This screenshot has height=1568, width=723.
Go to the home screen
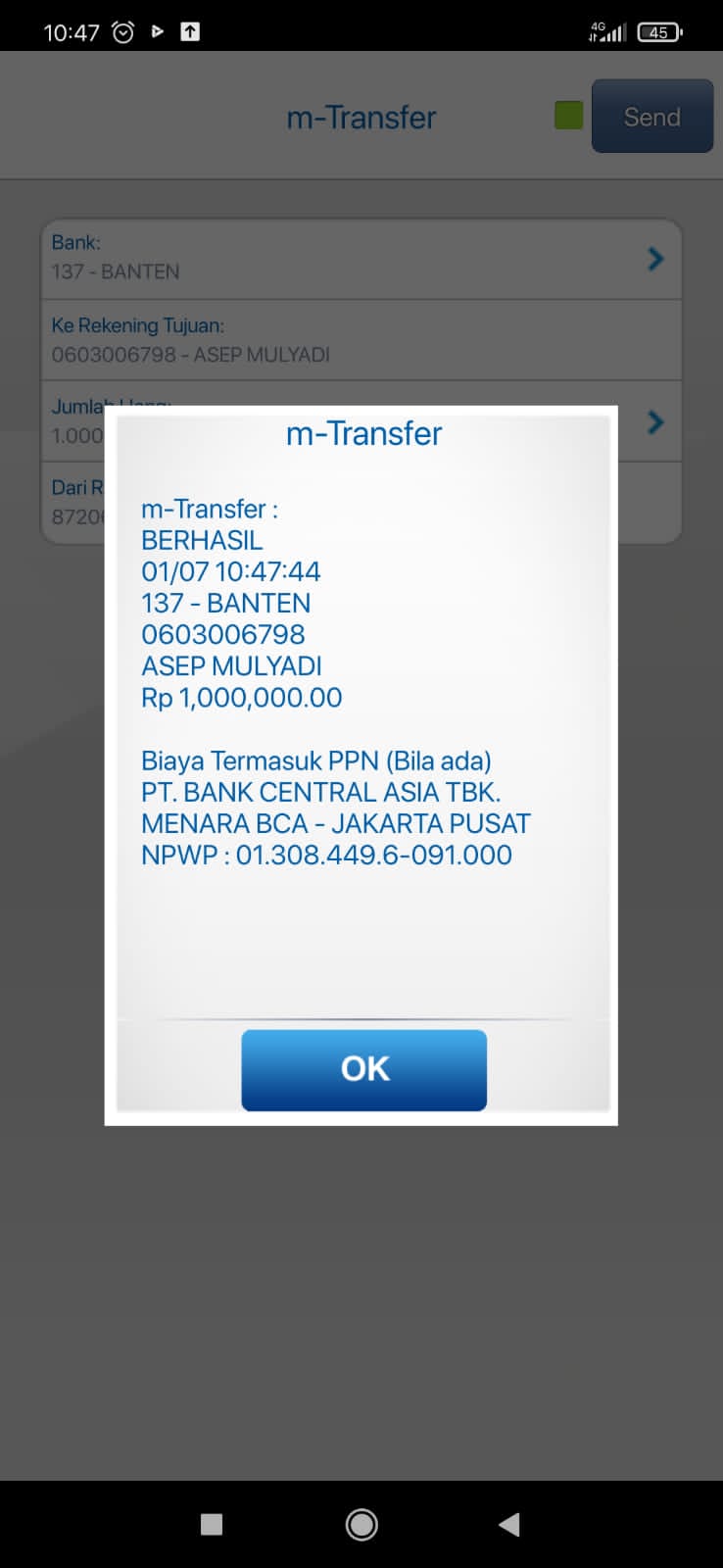click(x=361, y=1524)
